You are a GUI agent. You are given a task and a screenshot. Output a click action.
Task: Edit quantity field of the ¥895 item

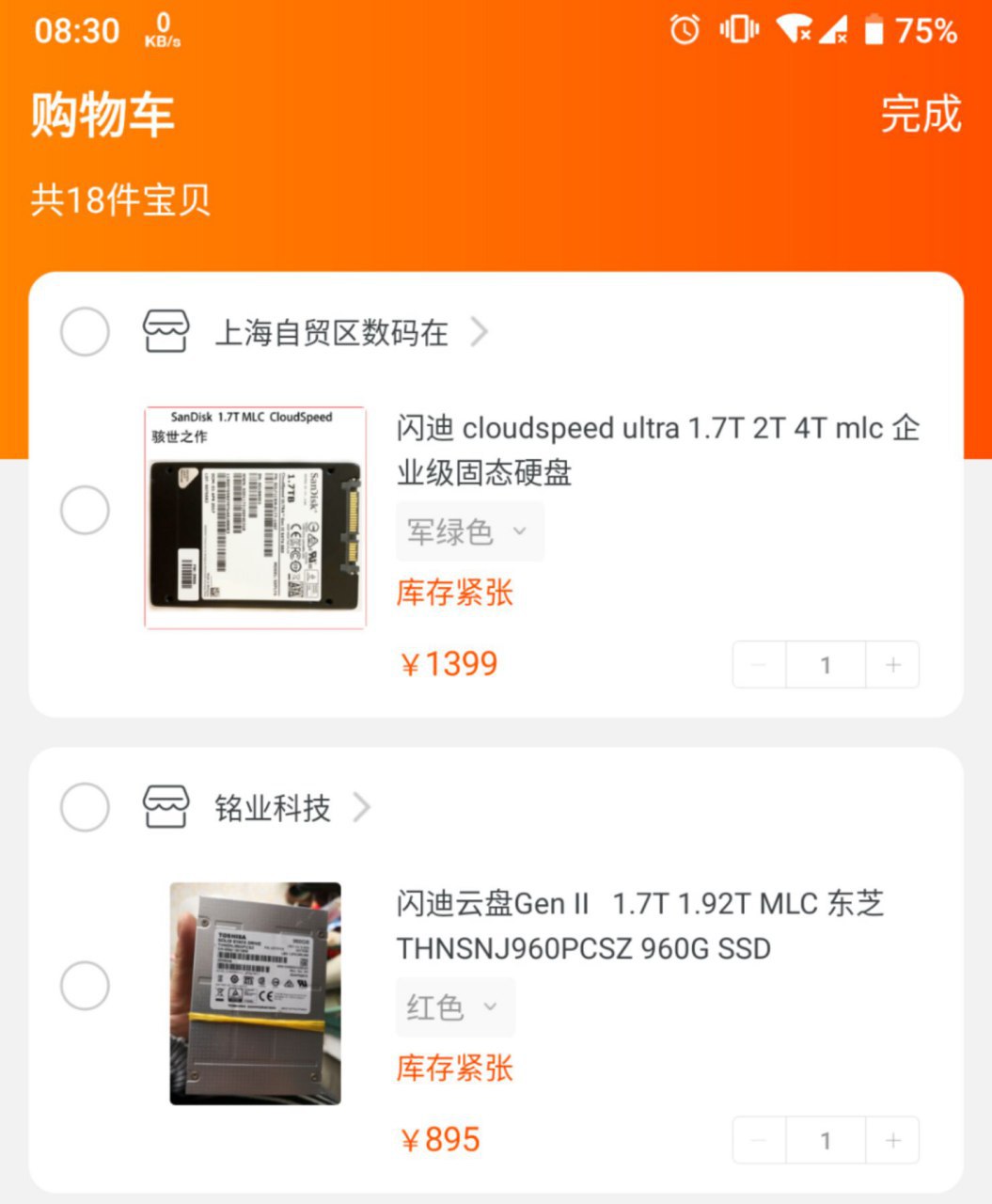tap(826, 1141)
